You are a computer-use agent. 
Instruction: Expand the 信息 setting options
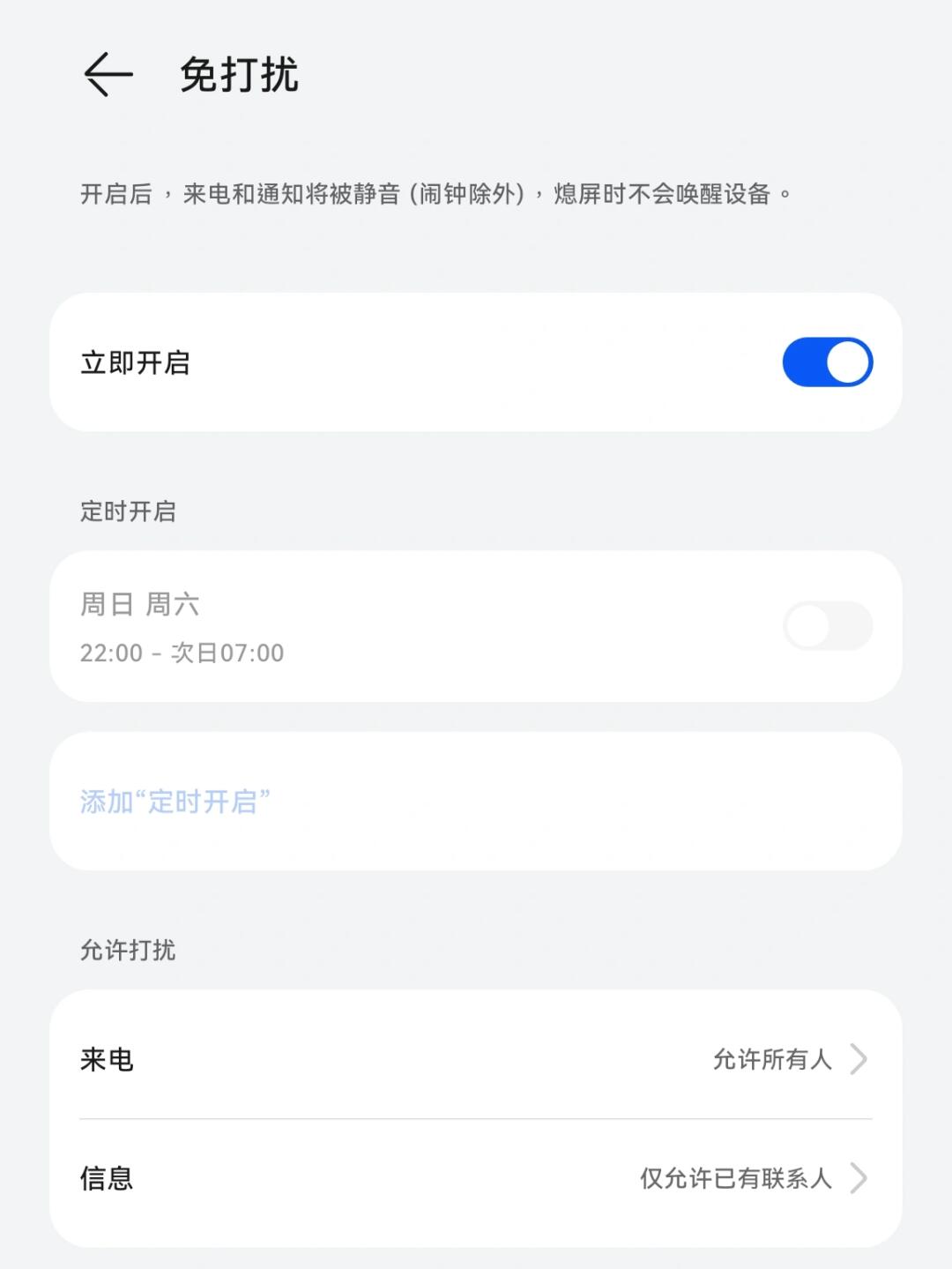click(x=476, y=1179)
